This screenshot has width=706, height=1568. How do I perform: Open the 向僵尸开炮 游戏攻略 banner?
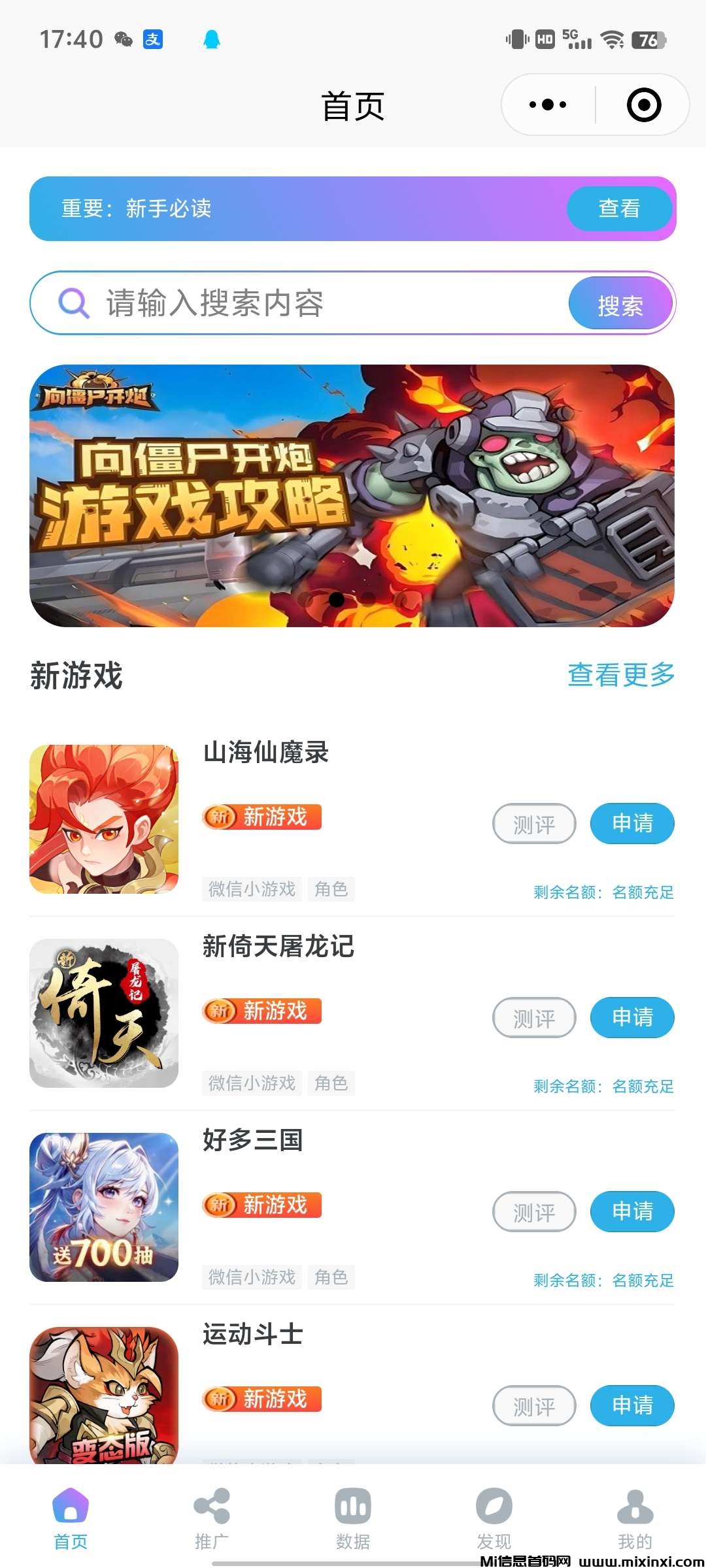[x=352, y=495]
